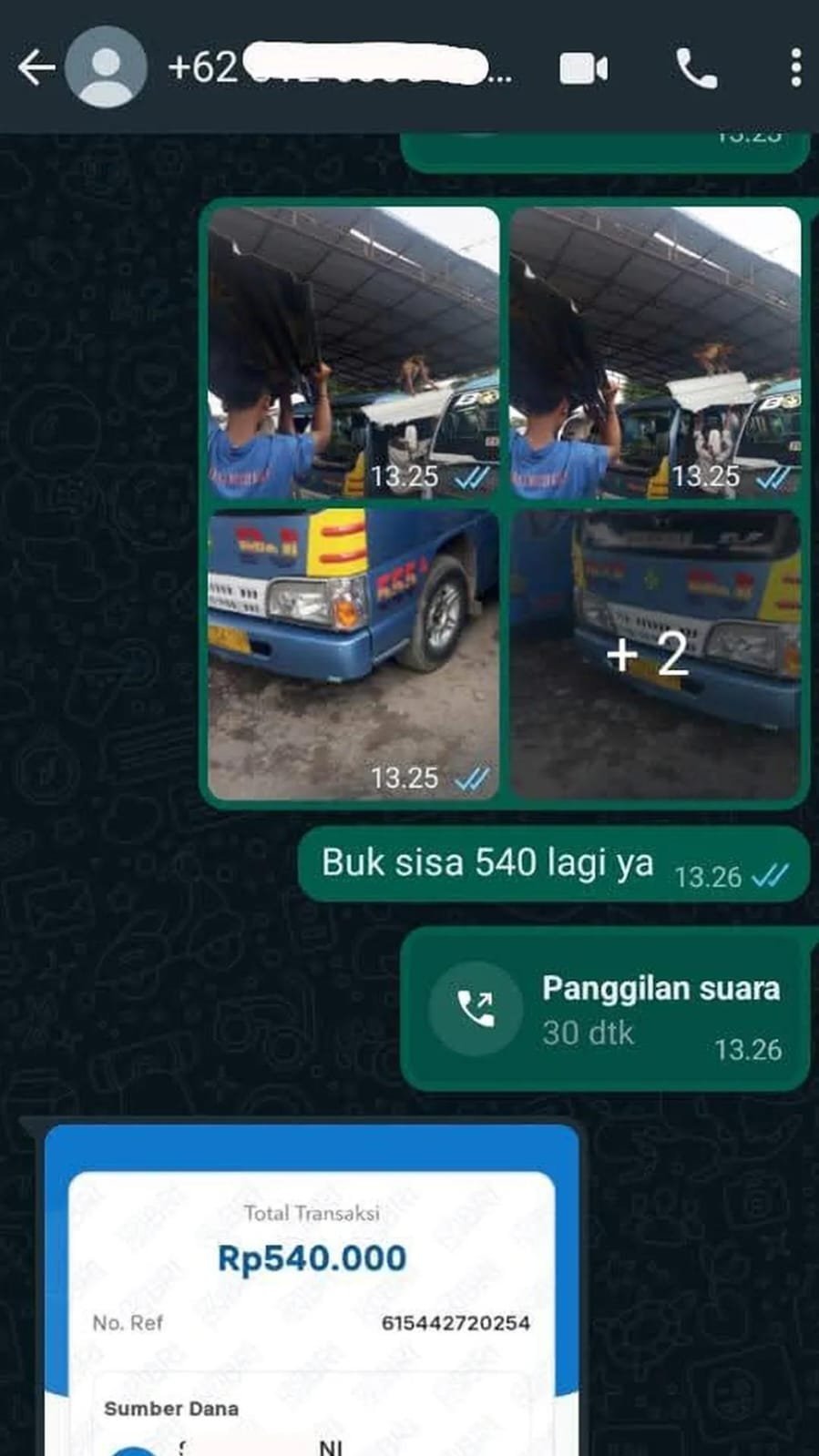The height and width of the screenshot is (1456, 819).
Task: Start a voice call
Action: 696,69
